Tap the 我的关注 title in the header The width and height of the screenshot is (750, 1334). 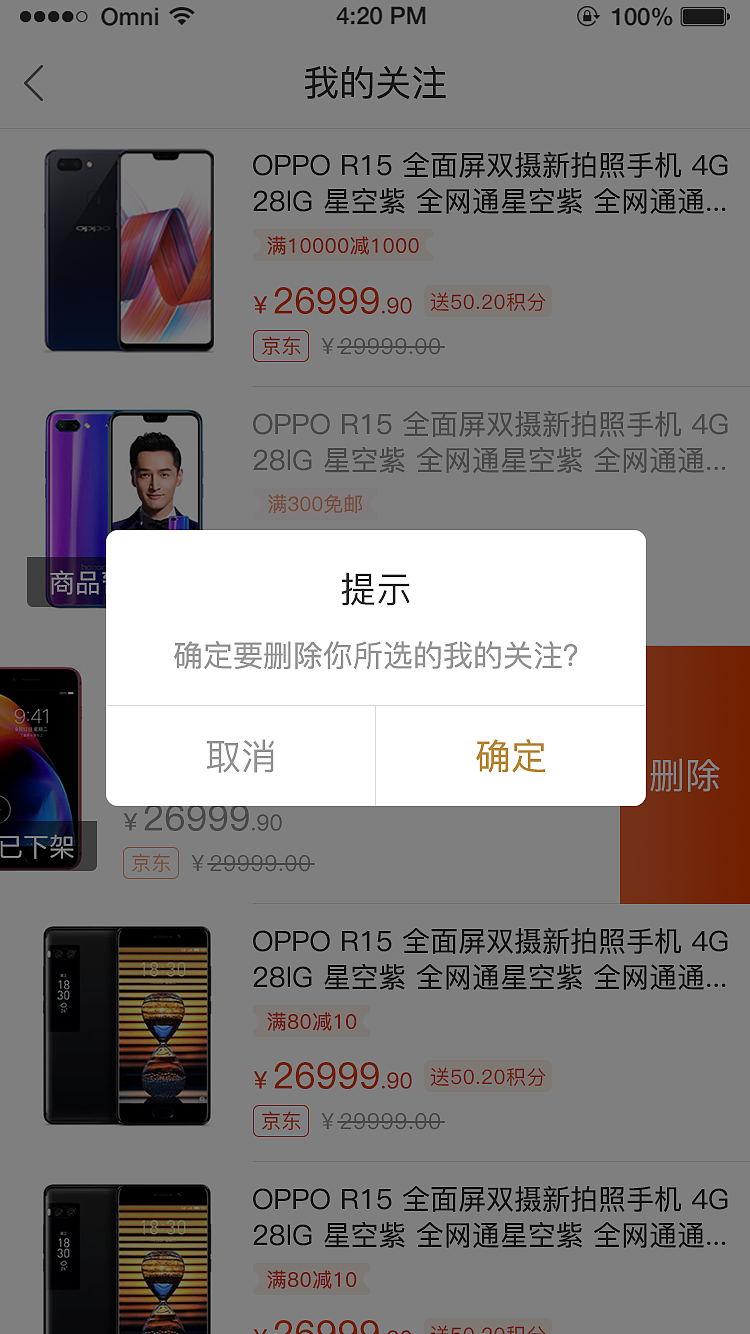pos(375,84)
